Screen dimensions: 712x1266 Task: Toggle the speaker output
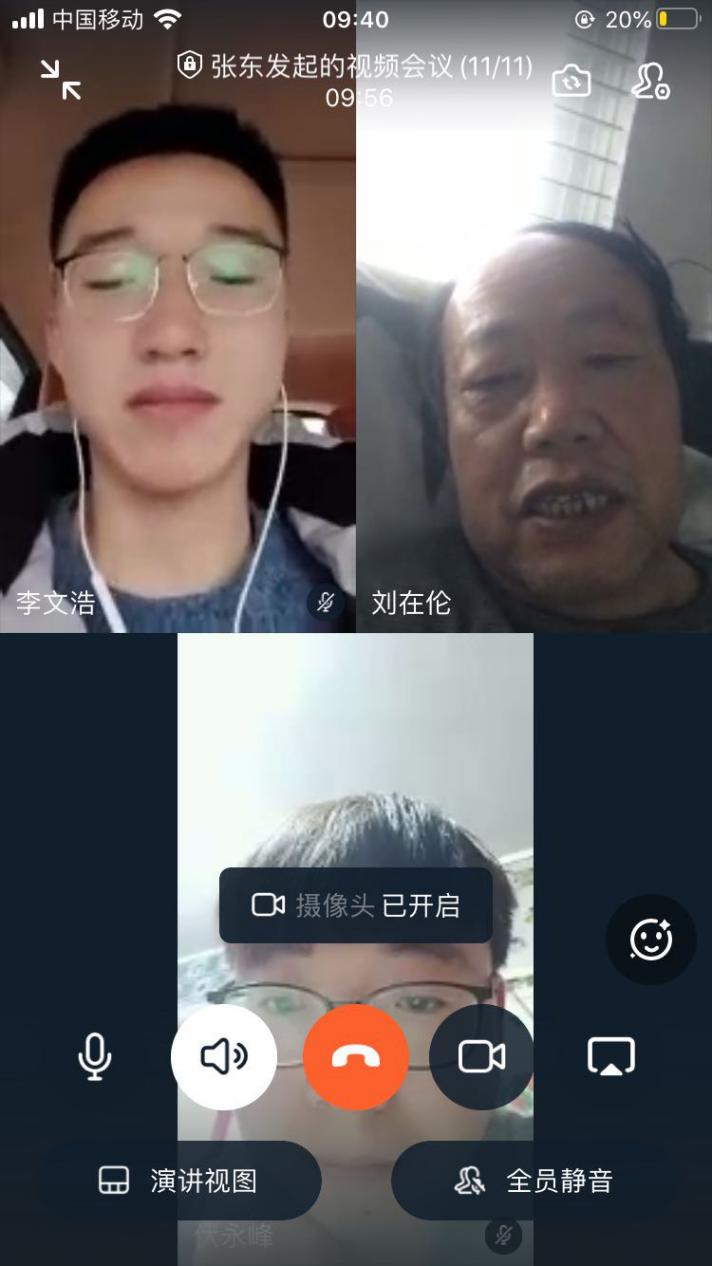pos(224,1057)
